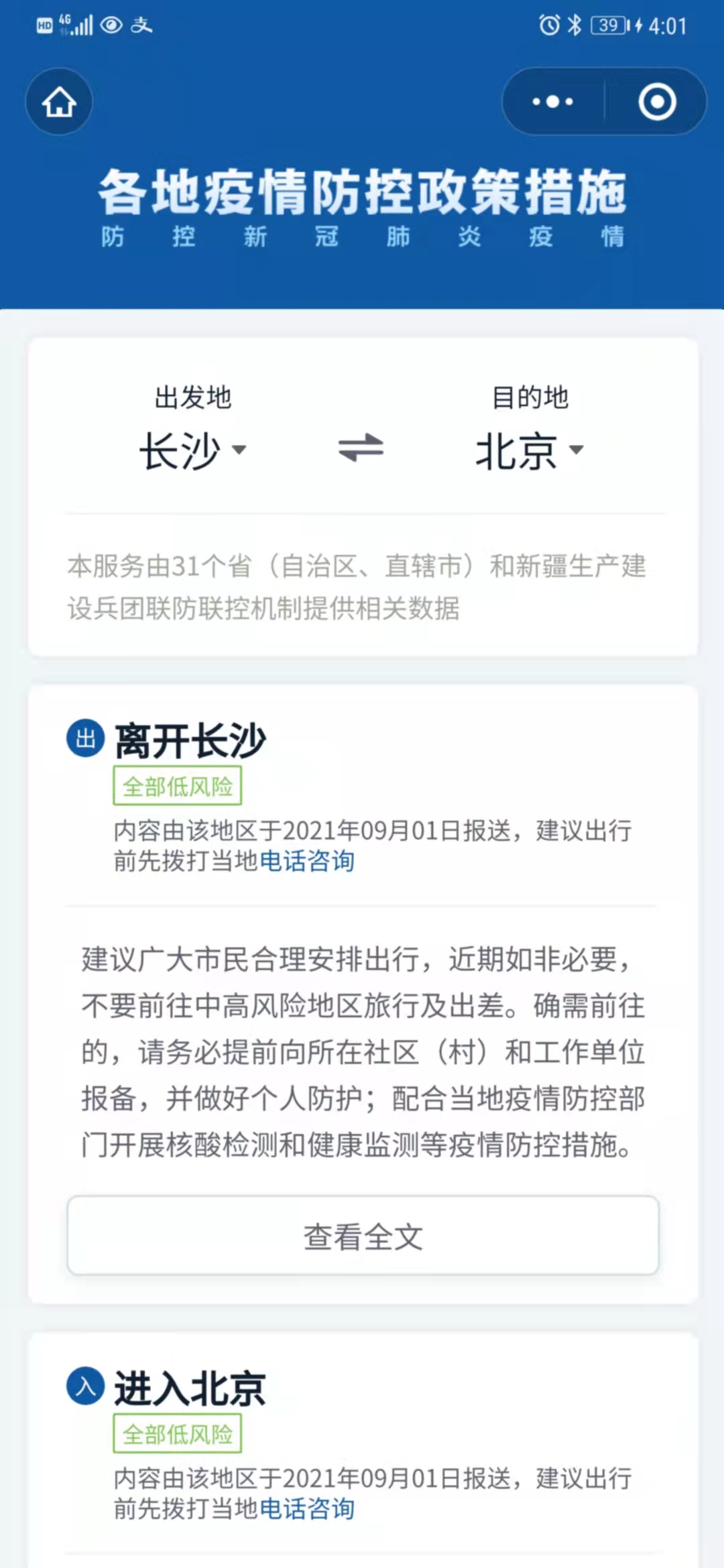The image size is (724, 1568).
Task: Tap the 电话咨询 link under 离开长沙
Action: pyautogui.click(x=306, y=861)
